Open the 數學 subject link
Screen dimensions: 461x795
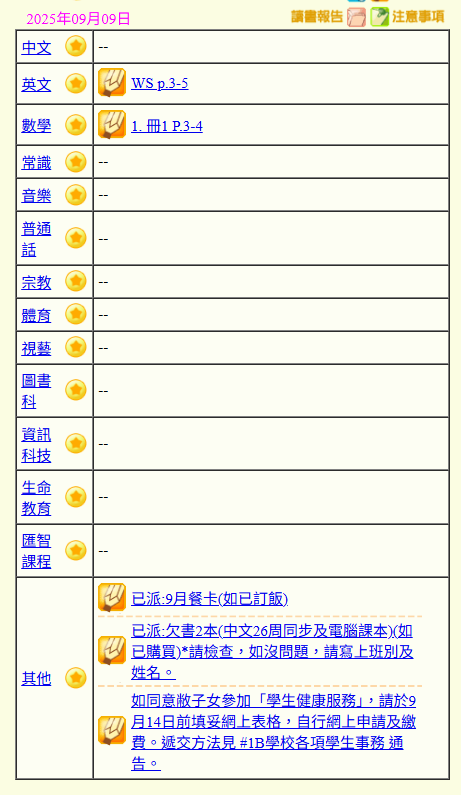pos(36,125)
